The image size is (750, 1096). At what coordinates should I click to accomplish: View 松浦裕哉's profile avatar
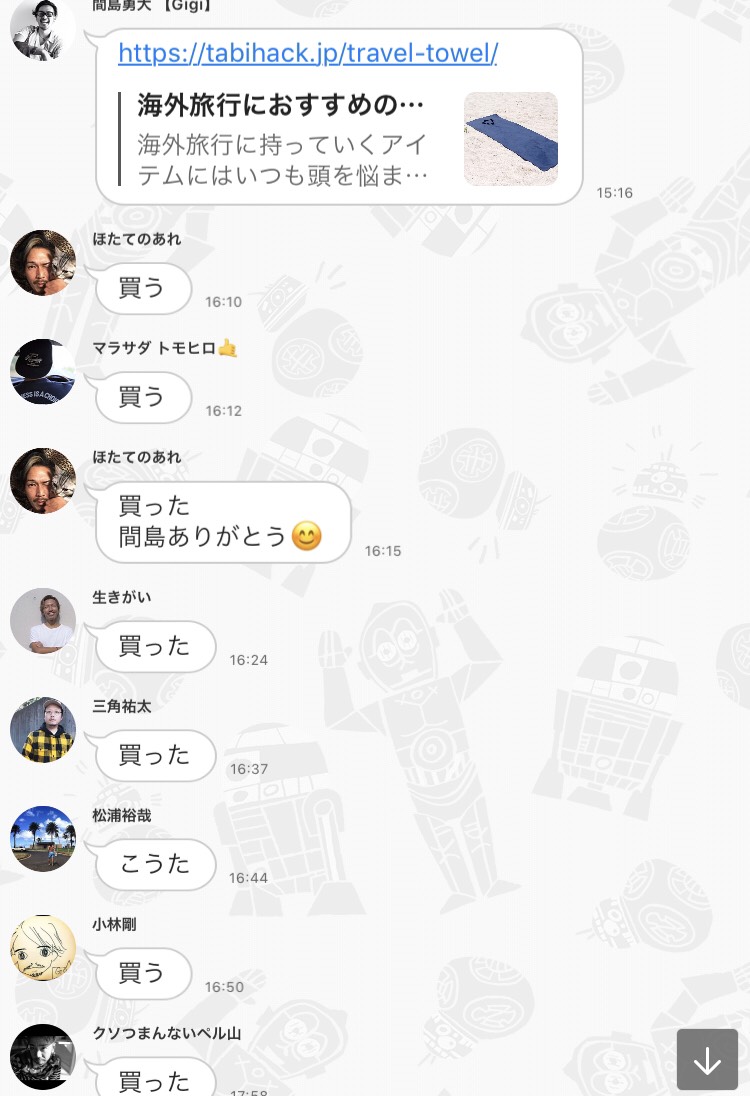(42, 839)
